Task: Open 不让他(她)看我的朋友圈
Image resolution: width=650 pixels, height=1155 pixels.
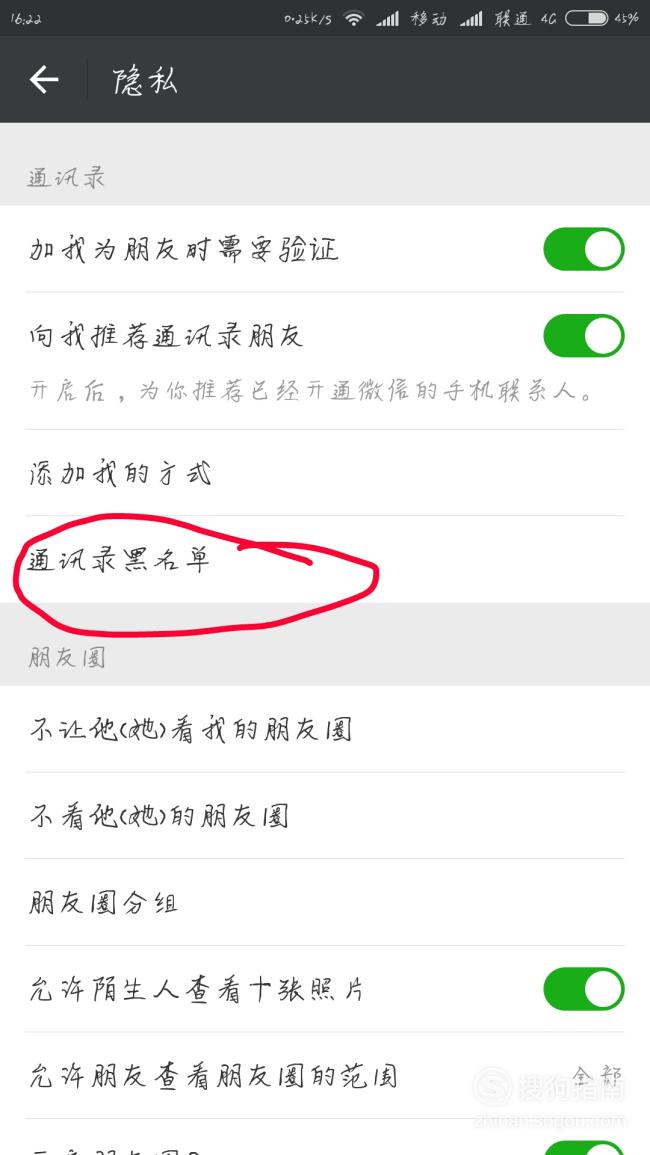Action: pyautogui.click(x=325, y=729)
